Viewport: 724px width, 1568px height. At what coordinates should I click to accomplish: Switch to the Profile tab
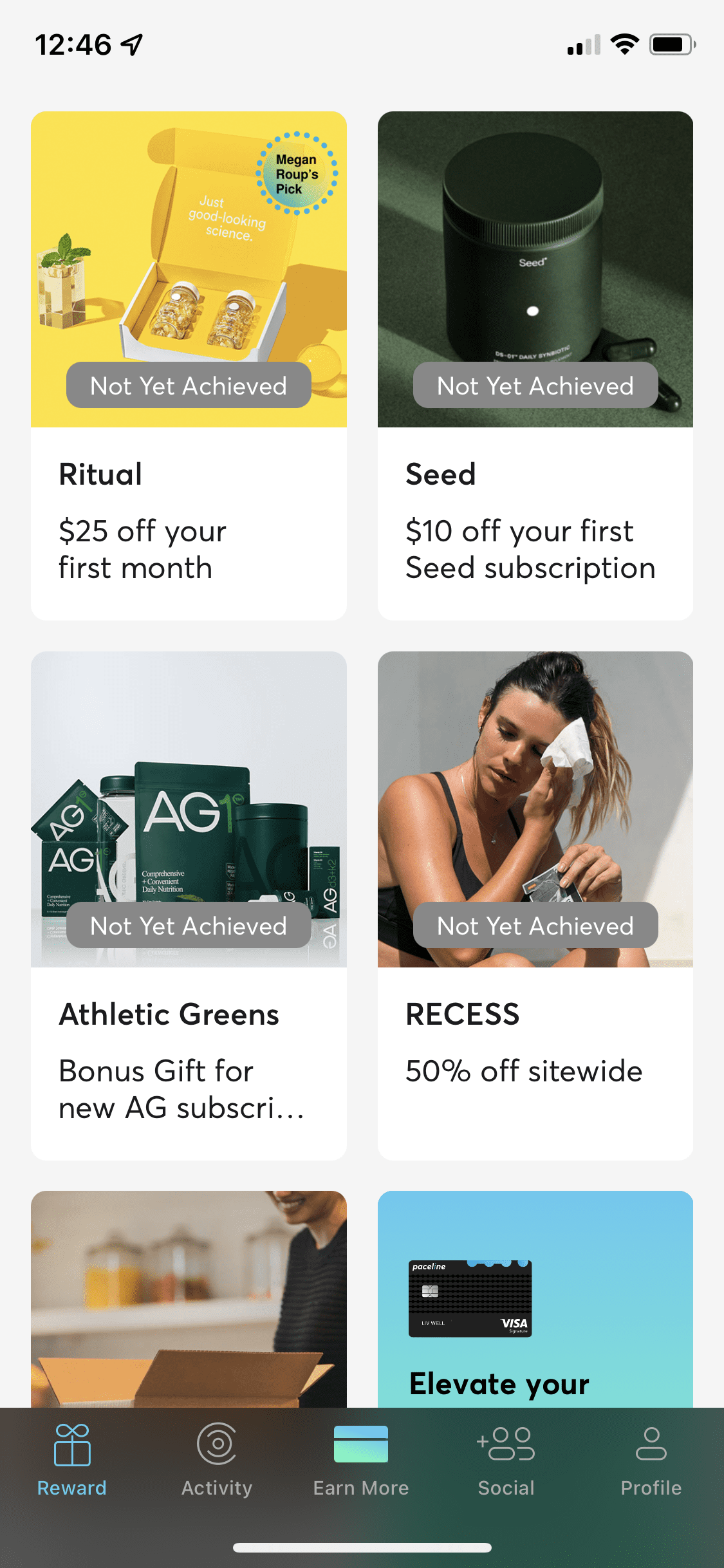point(651,1460)
